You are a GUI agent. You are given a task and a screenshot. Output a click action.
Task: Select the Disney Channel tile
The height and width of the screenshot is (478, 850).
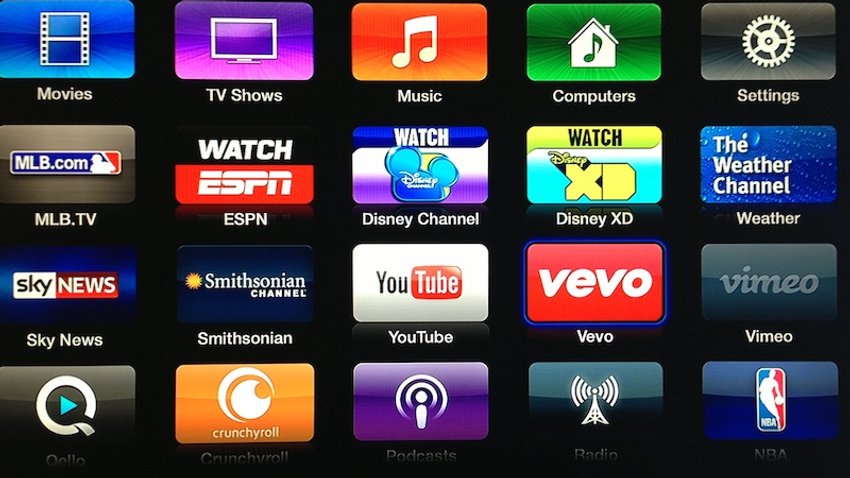tap(420, 165)
